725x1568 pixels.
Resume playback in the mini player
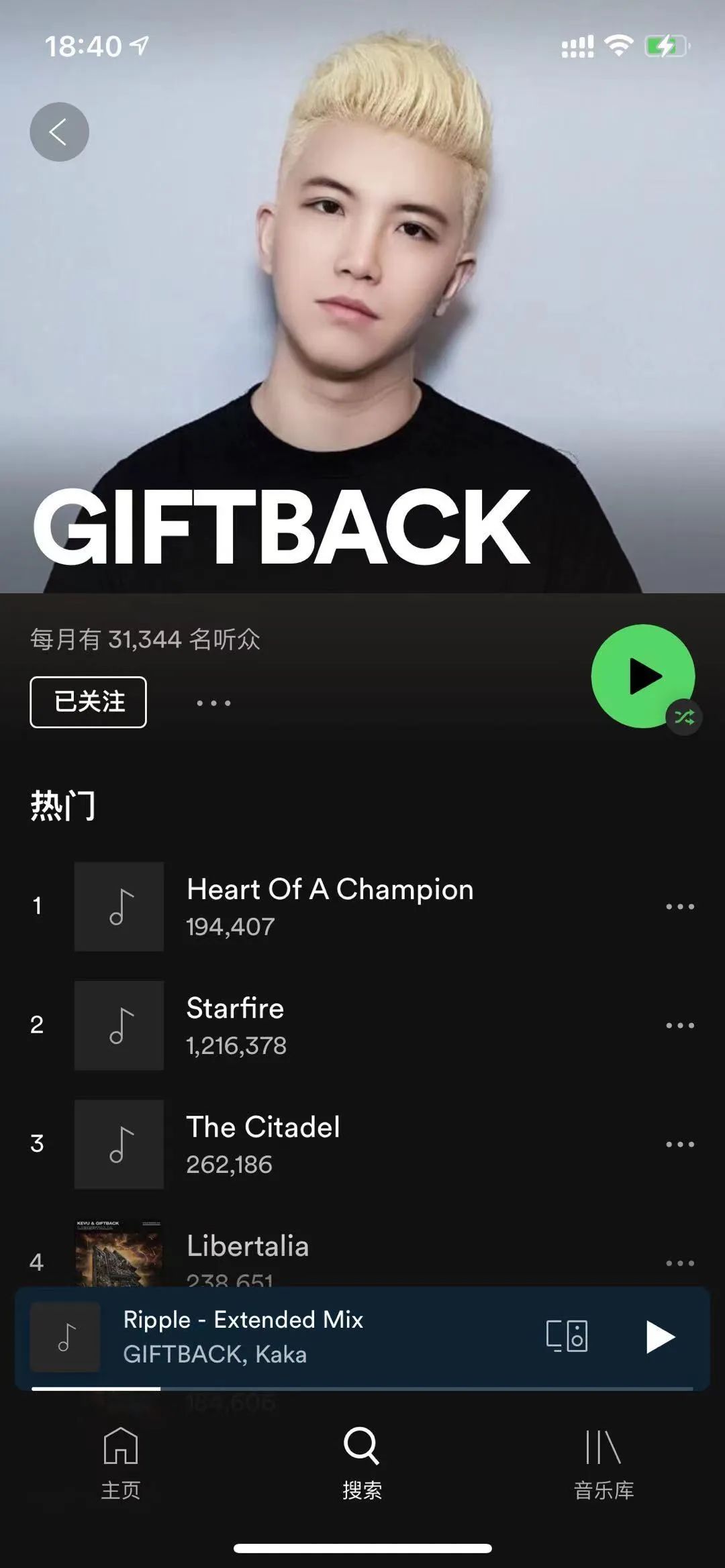click(659, 1337)
